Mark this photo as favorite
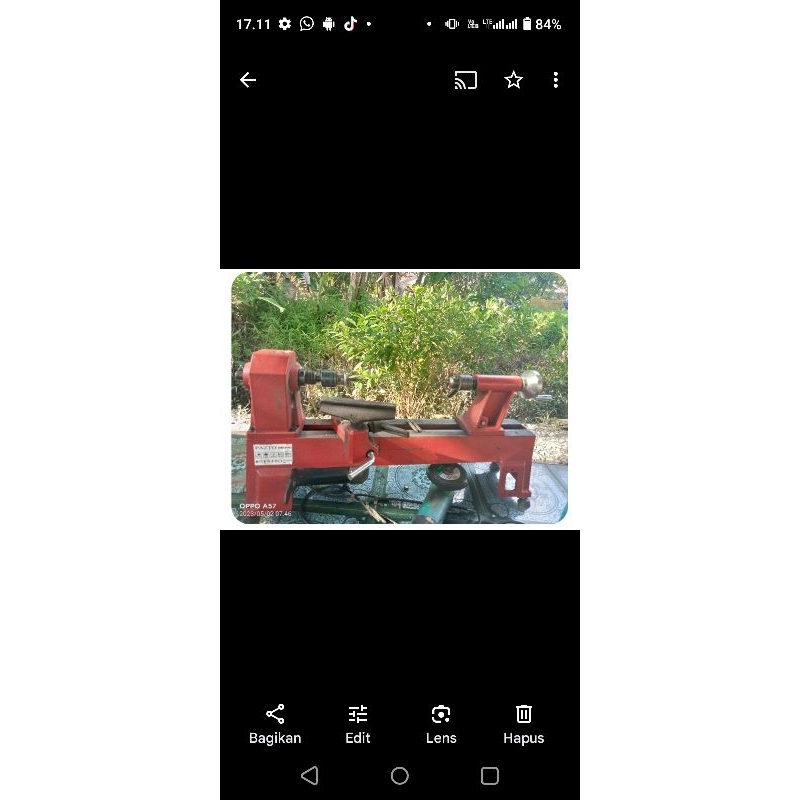The width and height of the screenshot is (800, 800). [513, 80]
